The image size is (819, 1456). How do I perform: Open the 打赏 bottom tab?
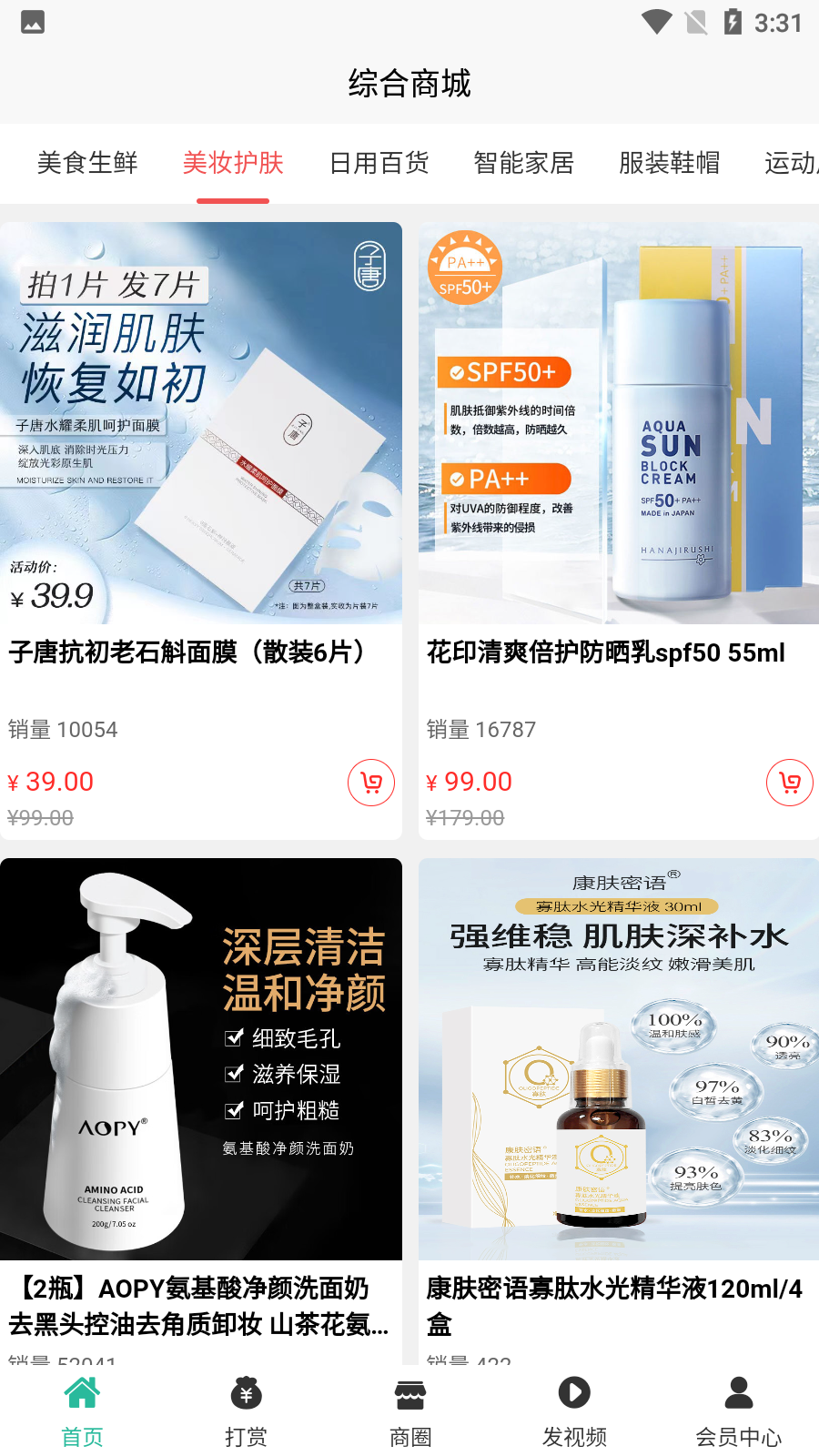(246, 1411)
